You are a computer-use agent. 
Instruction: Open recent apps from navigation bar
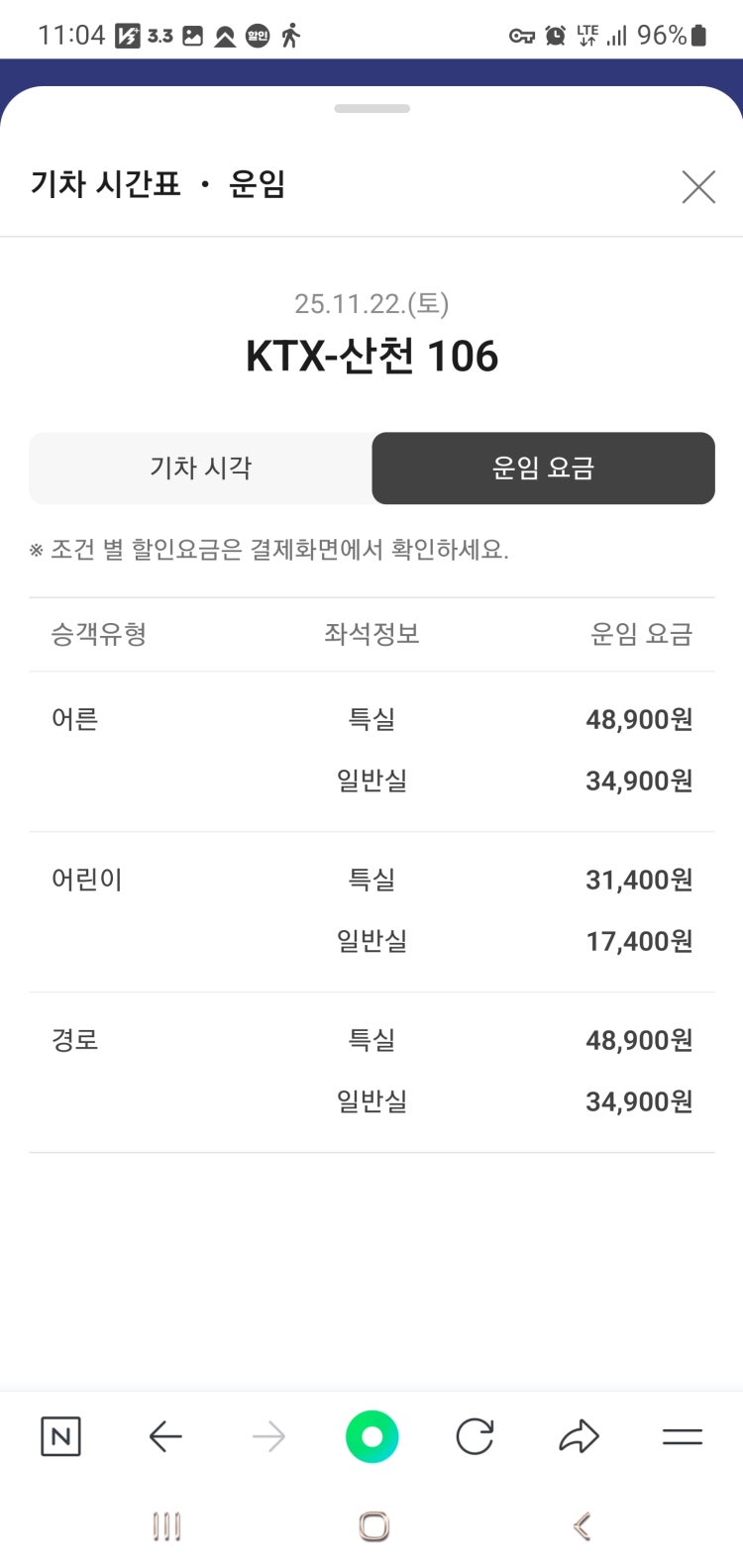point(166,1526)
